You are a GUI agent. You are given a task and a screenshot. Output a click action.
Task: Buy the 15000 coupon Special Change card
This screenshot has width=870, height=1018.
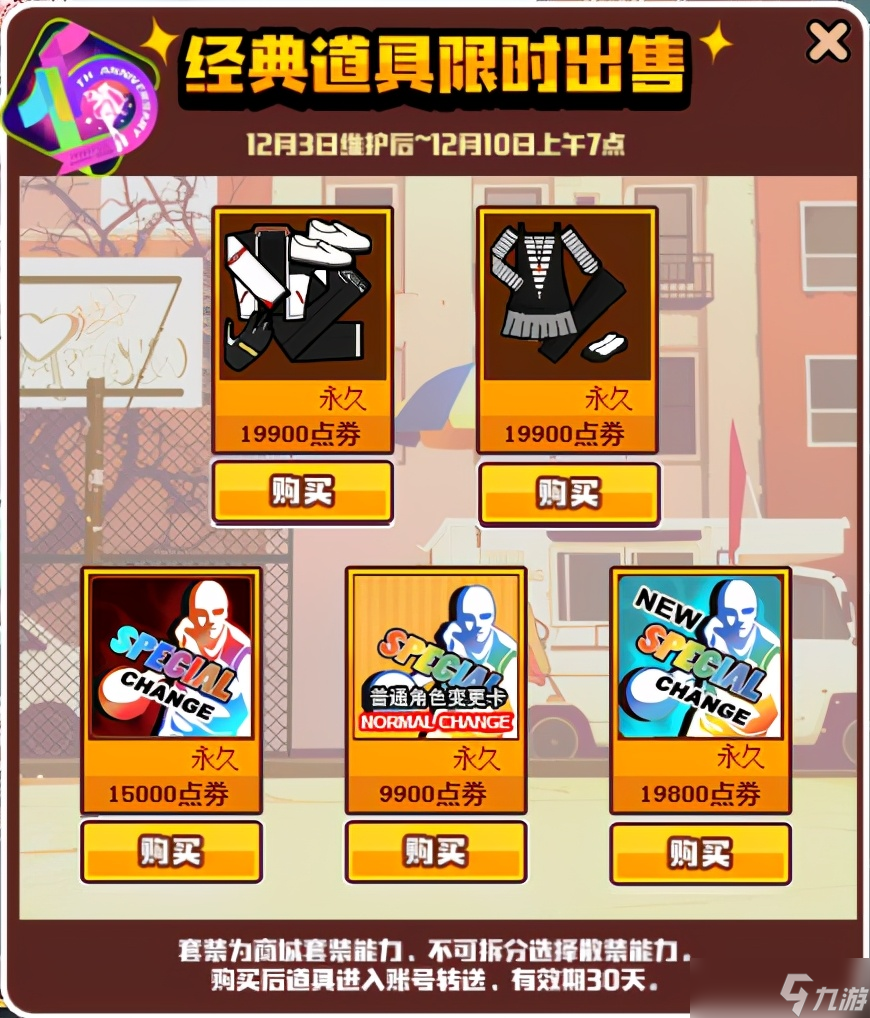click(171, 851)
